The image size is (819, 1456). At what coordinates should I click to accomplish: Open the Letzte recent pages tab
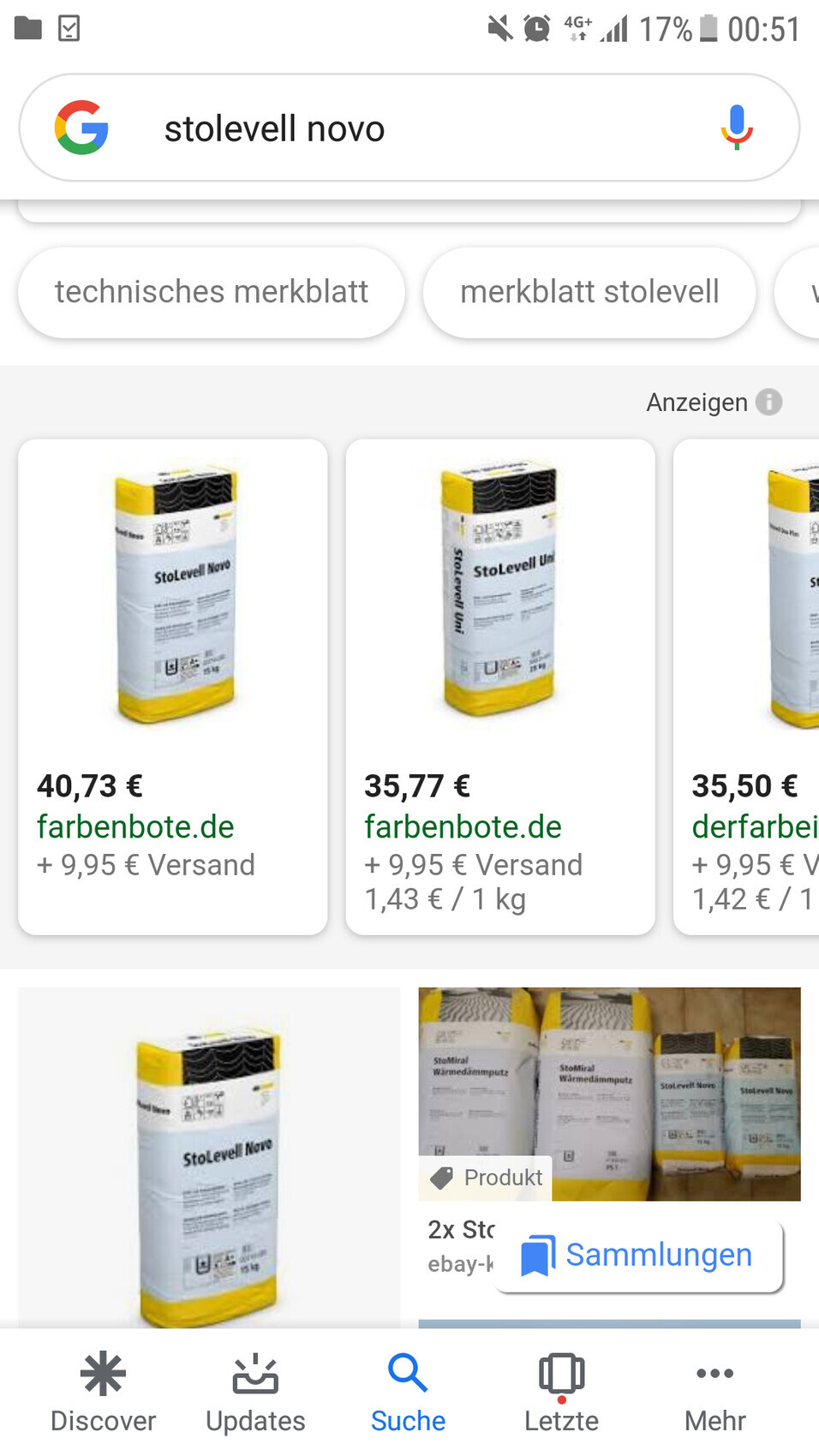561,1393
